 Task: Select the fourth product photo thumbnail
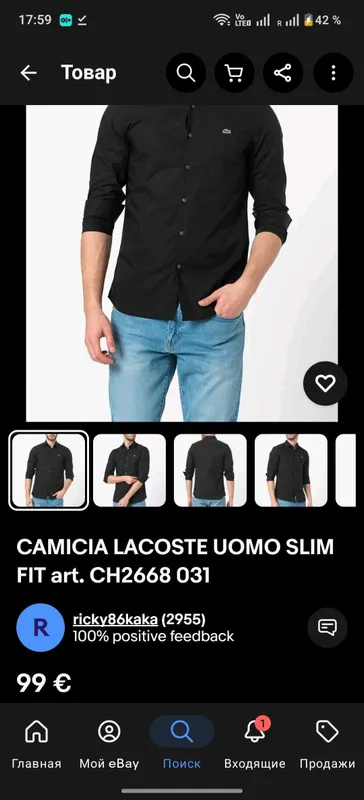(x=291, y=470)
